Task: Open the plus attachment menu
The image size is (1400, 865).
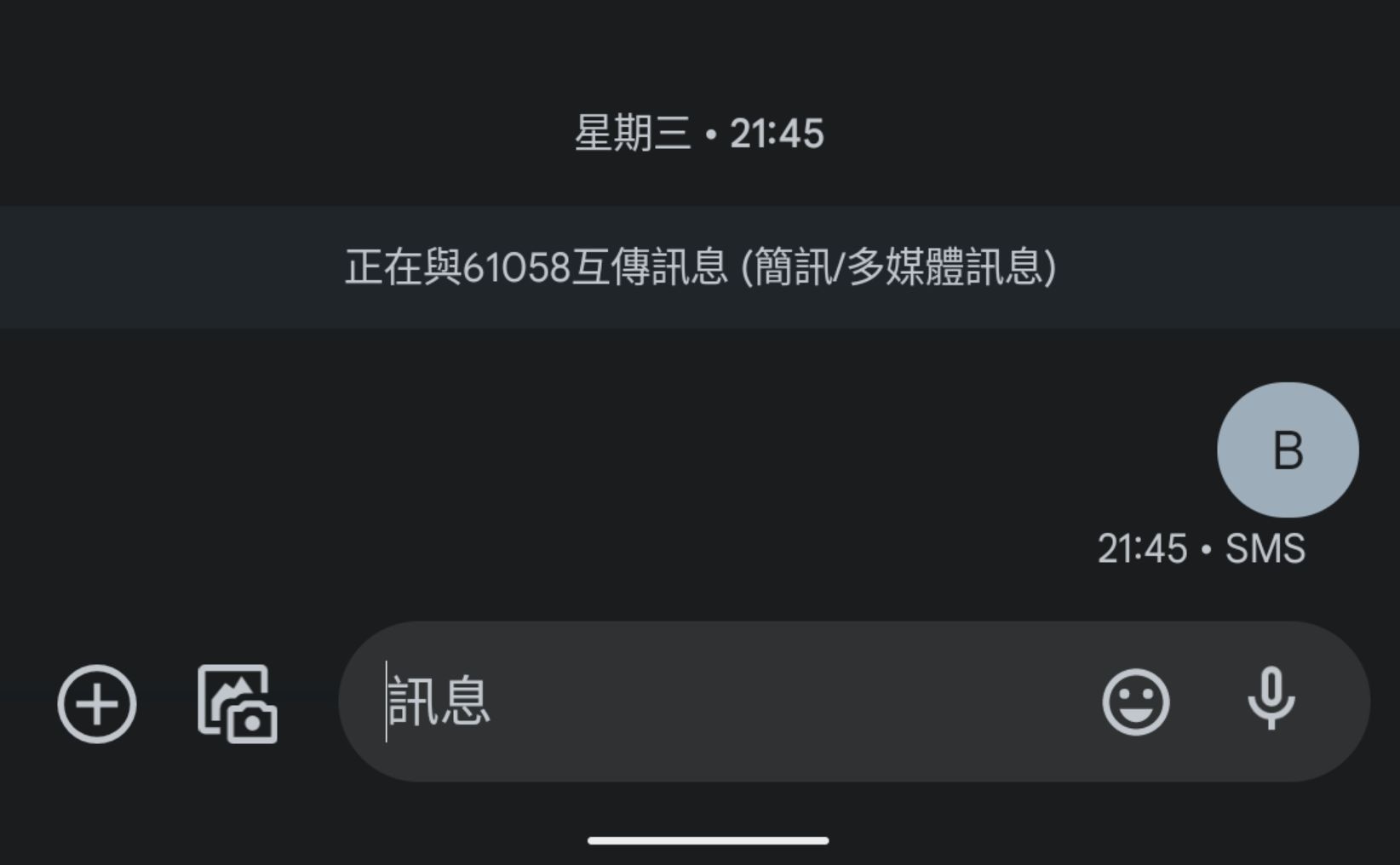Action: click(97, 704)
